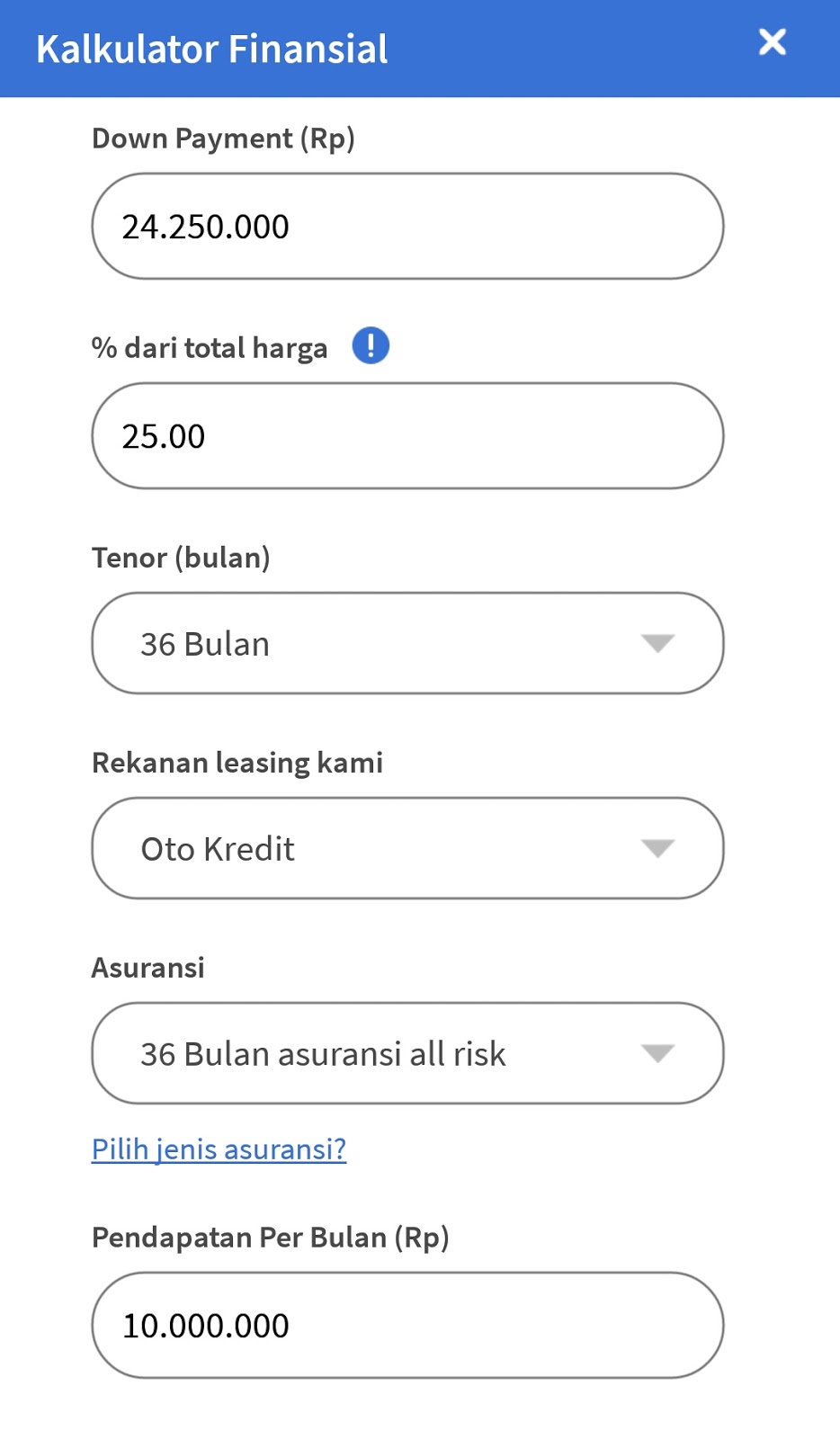Edit the Down Payment amount field

click(x=407, y=227)
